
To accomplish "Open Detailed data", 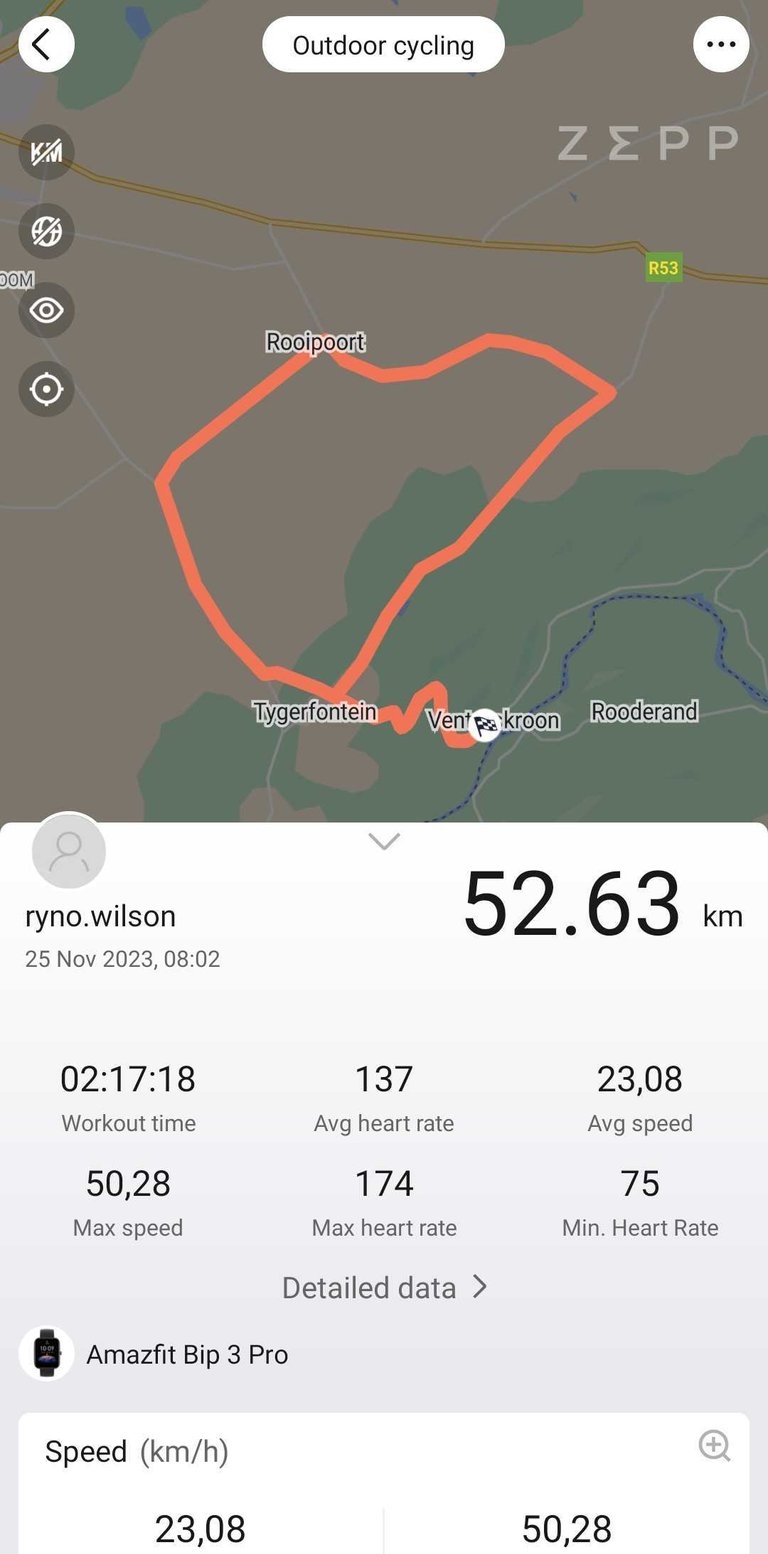I will 384,1287.
